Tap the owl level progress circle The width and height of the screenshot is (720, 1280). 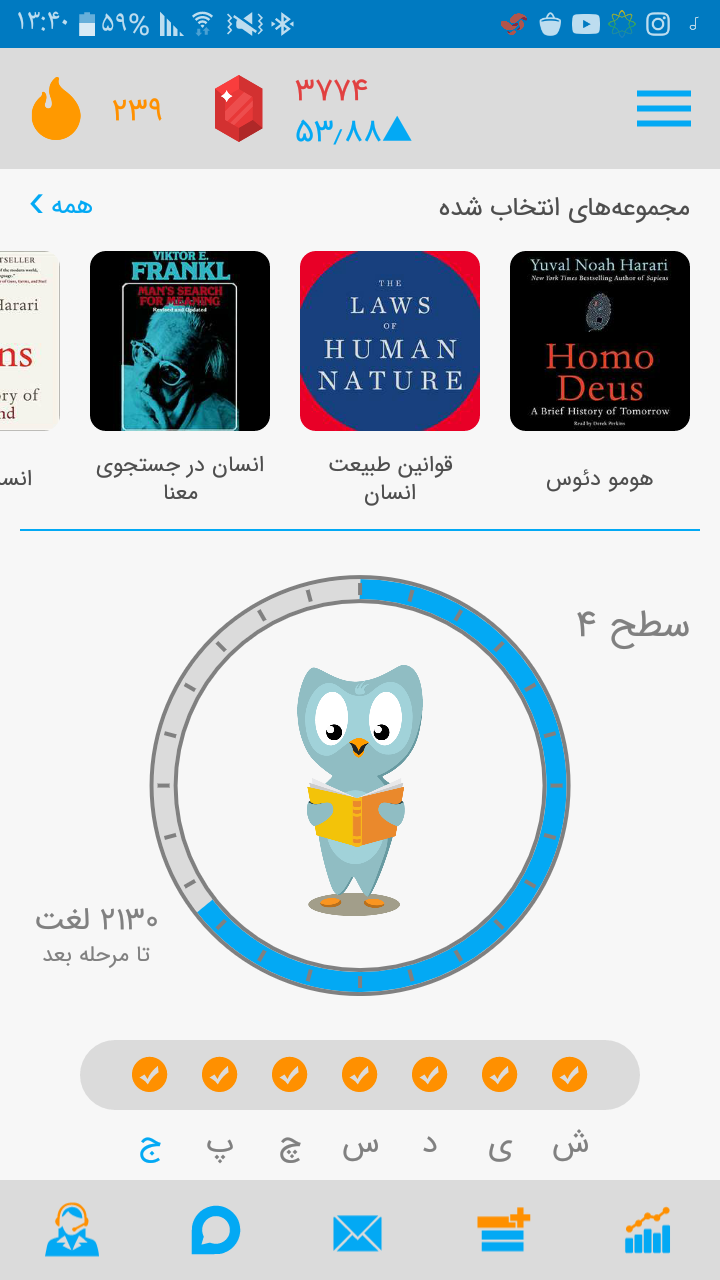(x=360, y=785)
